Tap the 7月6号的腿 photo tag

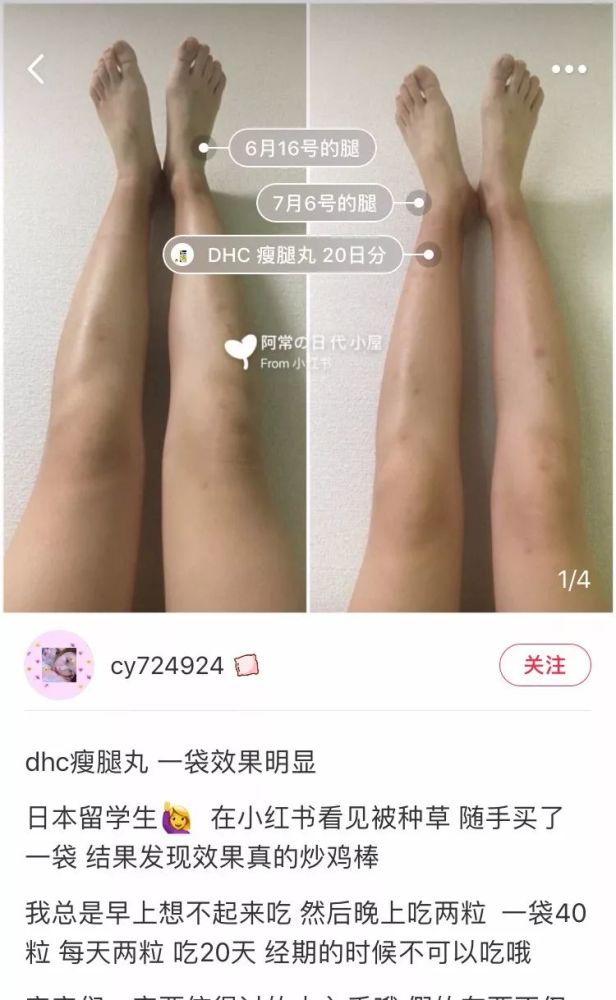[325, 203]
